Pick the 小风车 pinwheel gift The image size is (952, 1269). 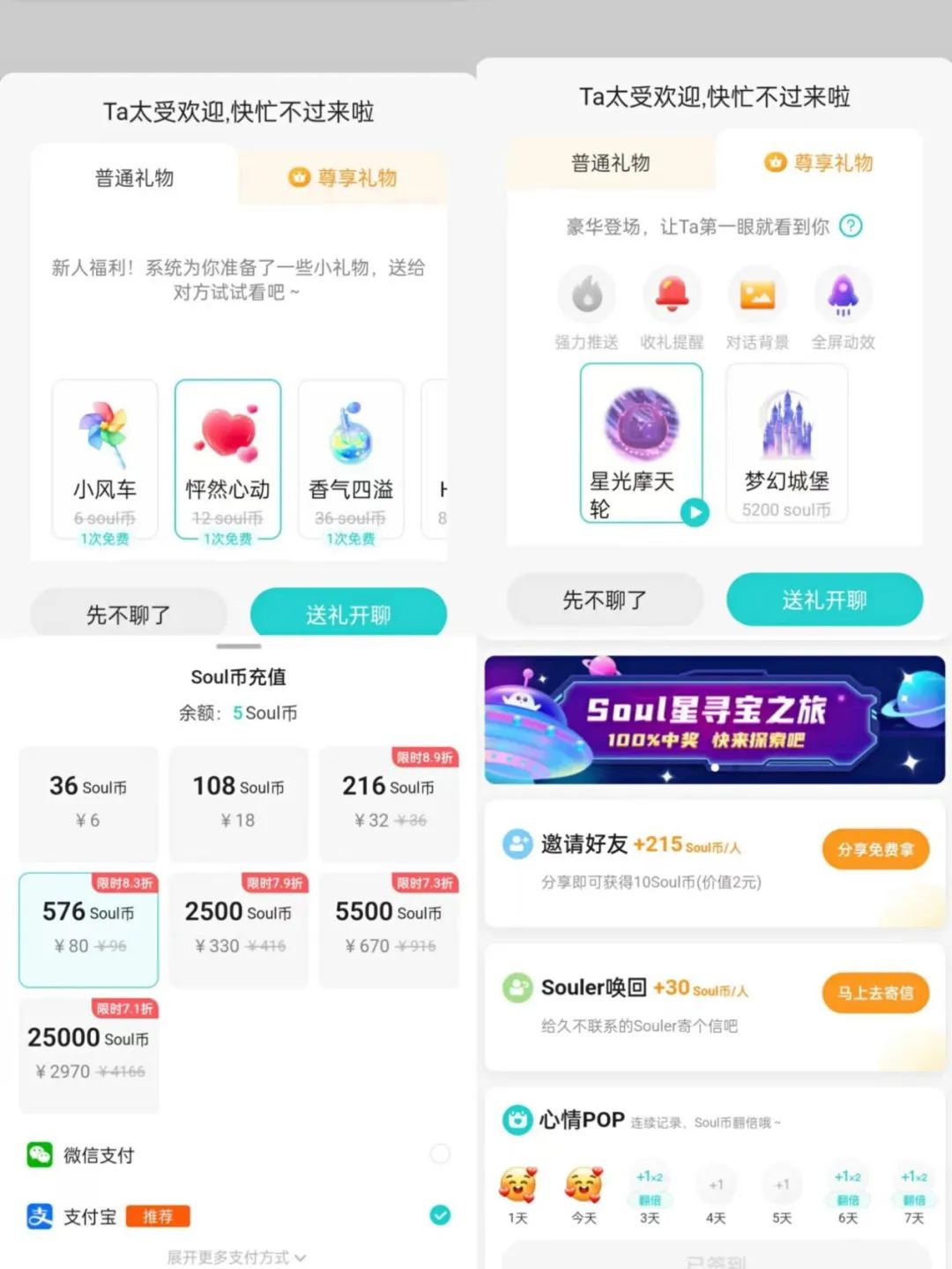click(105, 459)
